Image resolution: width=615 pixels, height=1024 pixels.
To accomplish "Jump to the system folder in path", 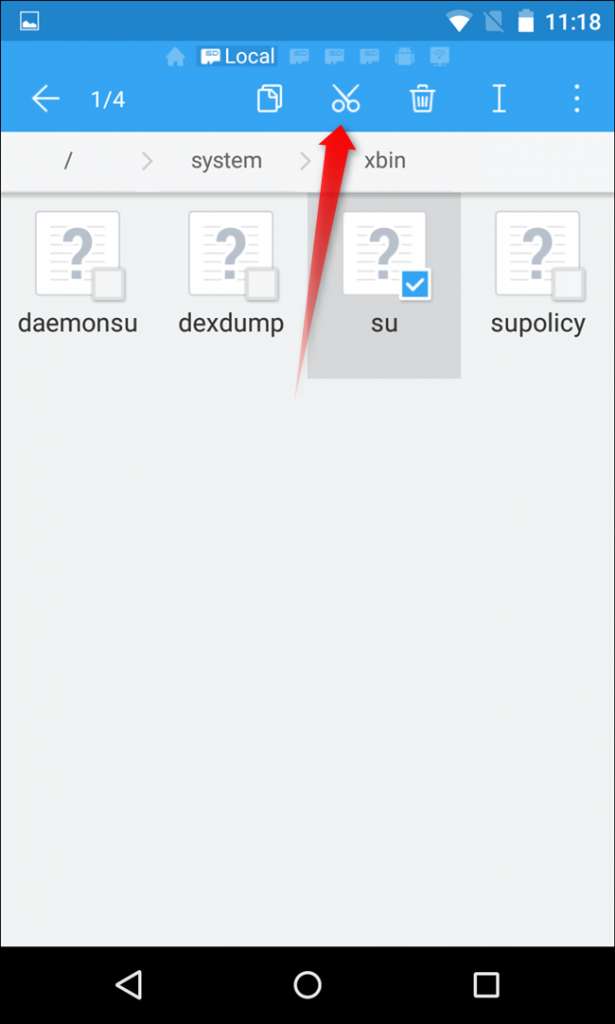I will tap(226, 161).
